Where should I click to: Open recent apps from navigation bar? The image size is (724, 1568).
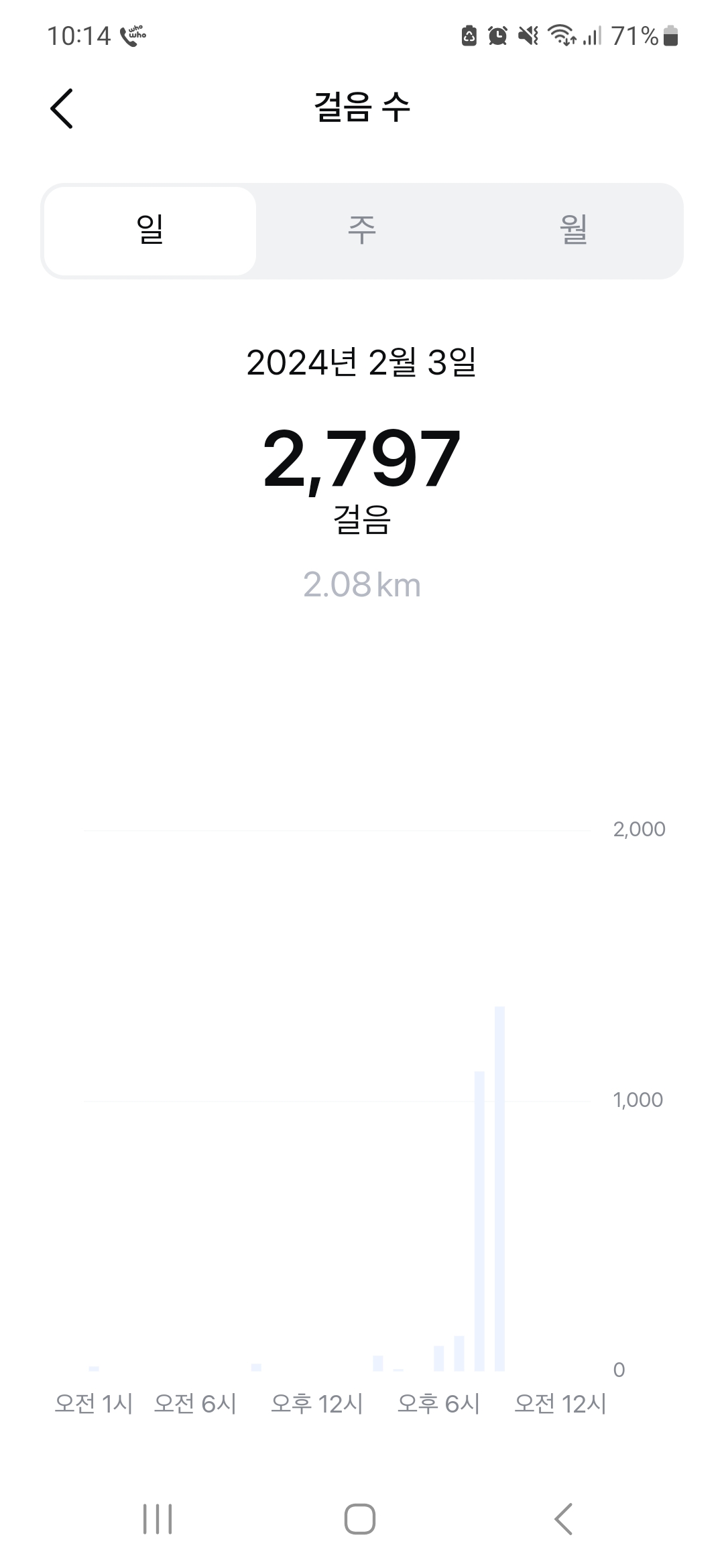pyautogui.click(x=158, y=1518)
